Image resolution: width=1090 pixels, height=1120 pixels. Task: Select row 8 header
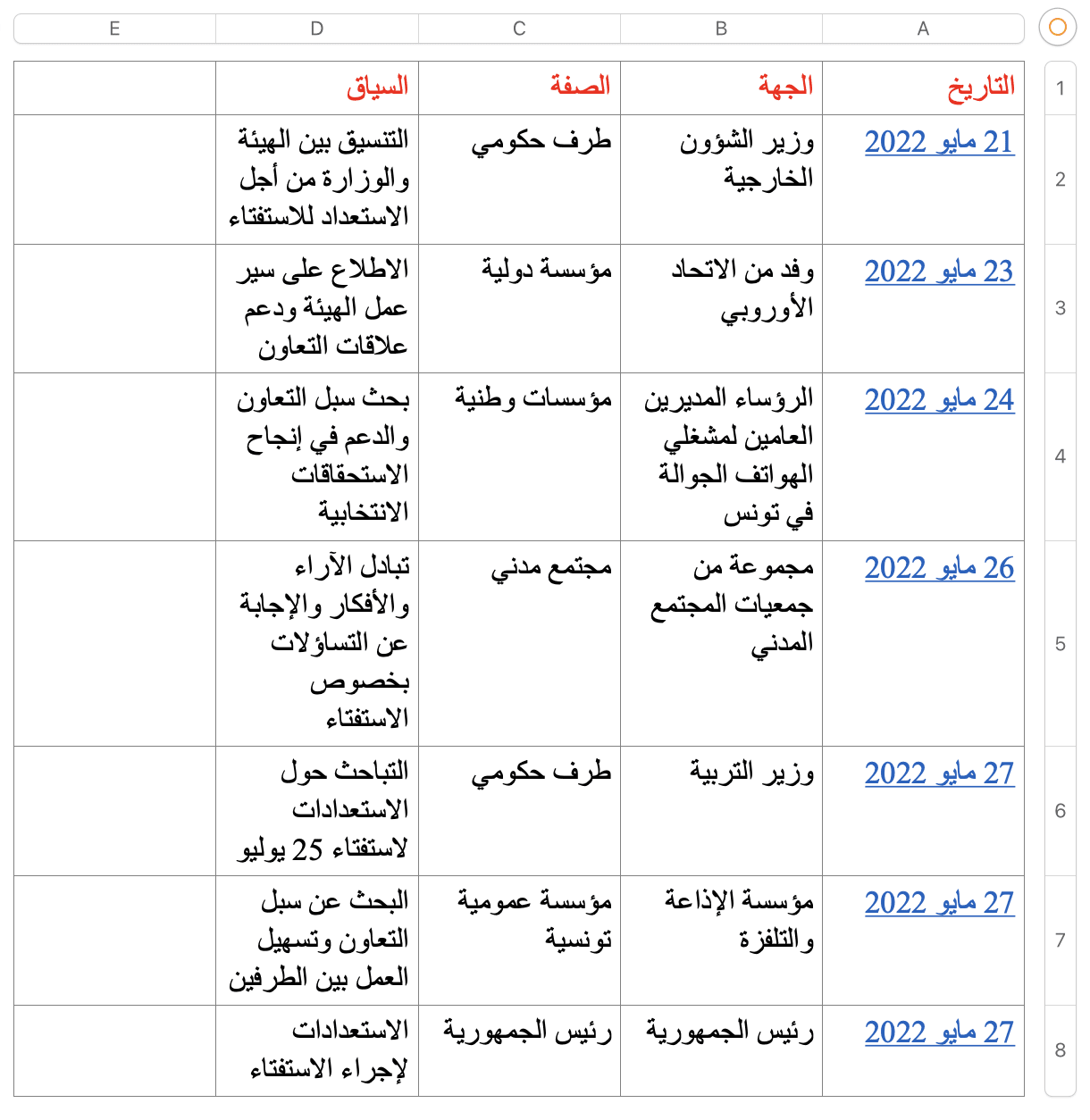[1060, 1050]
